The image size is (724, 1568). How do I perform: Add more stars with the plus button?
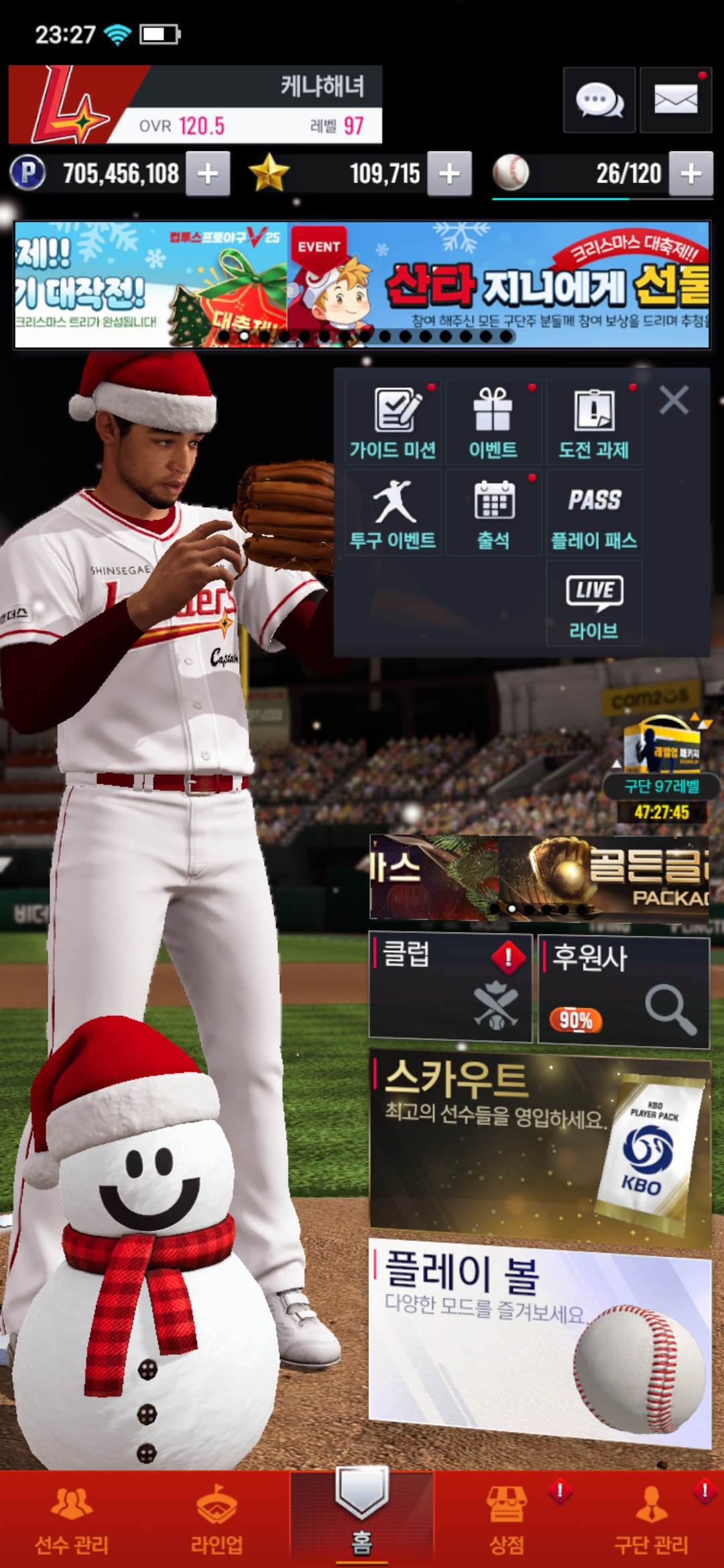click(x=449, y=174)
